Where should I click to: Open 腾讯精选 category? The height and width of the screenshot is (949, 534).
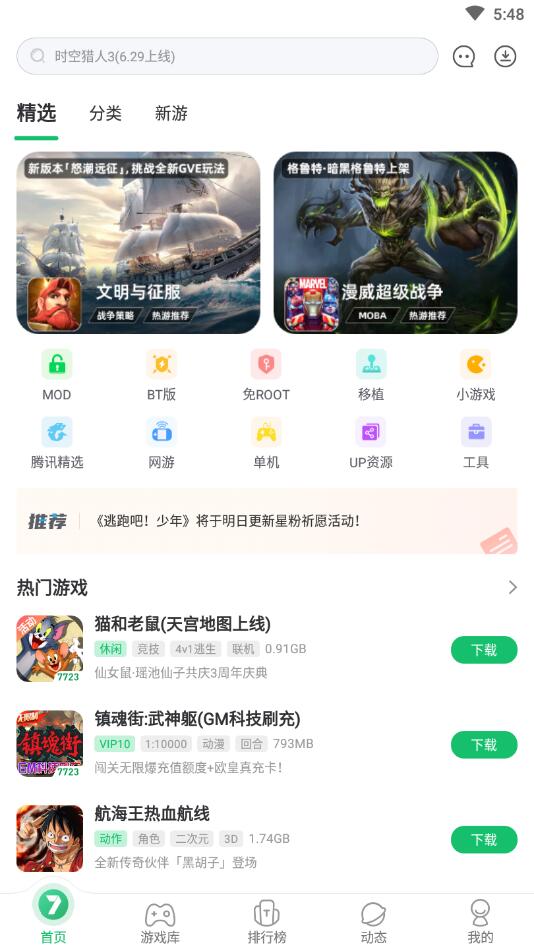(x=56, y=443)
